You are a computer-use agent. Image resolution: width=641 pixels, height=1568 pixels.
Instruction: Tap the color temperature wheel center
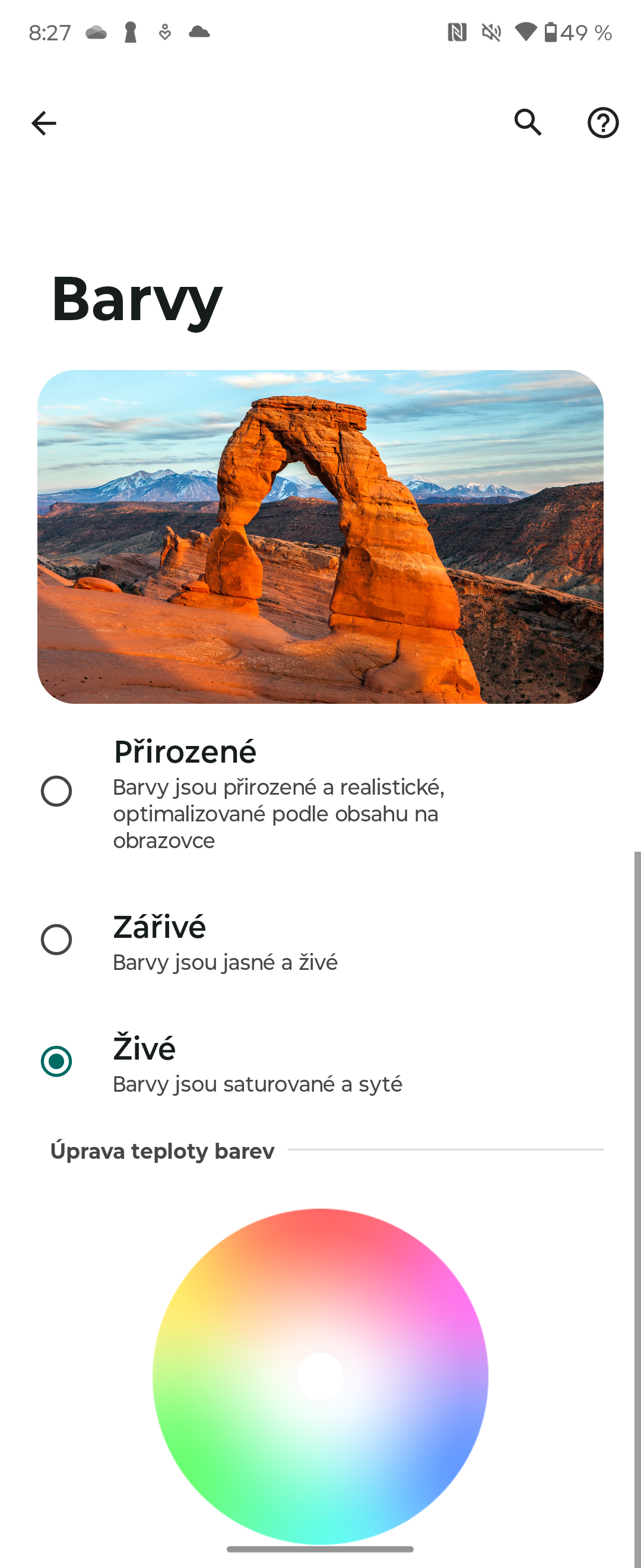[320, 1377]
